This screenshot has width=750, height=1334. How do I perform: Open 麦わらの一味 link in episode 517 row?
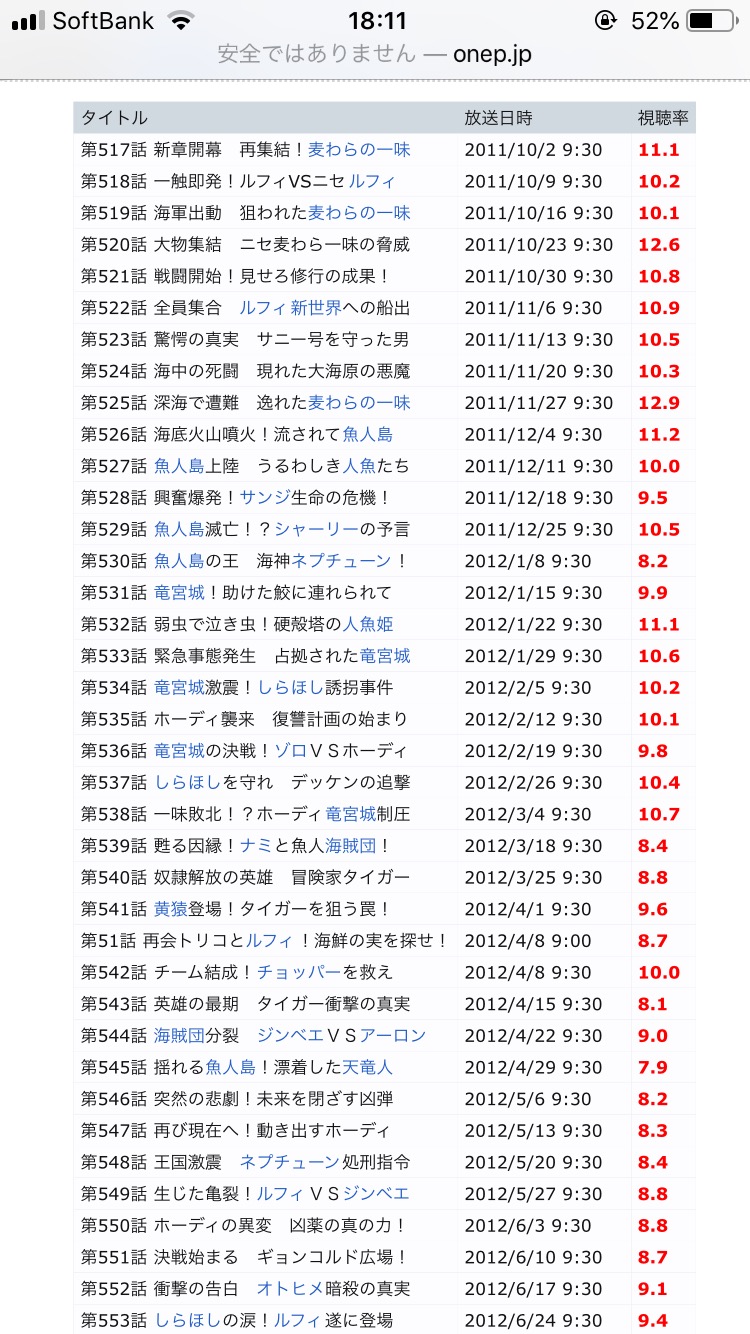[359, 150]
